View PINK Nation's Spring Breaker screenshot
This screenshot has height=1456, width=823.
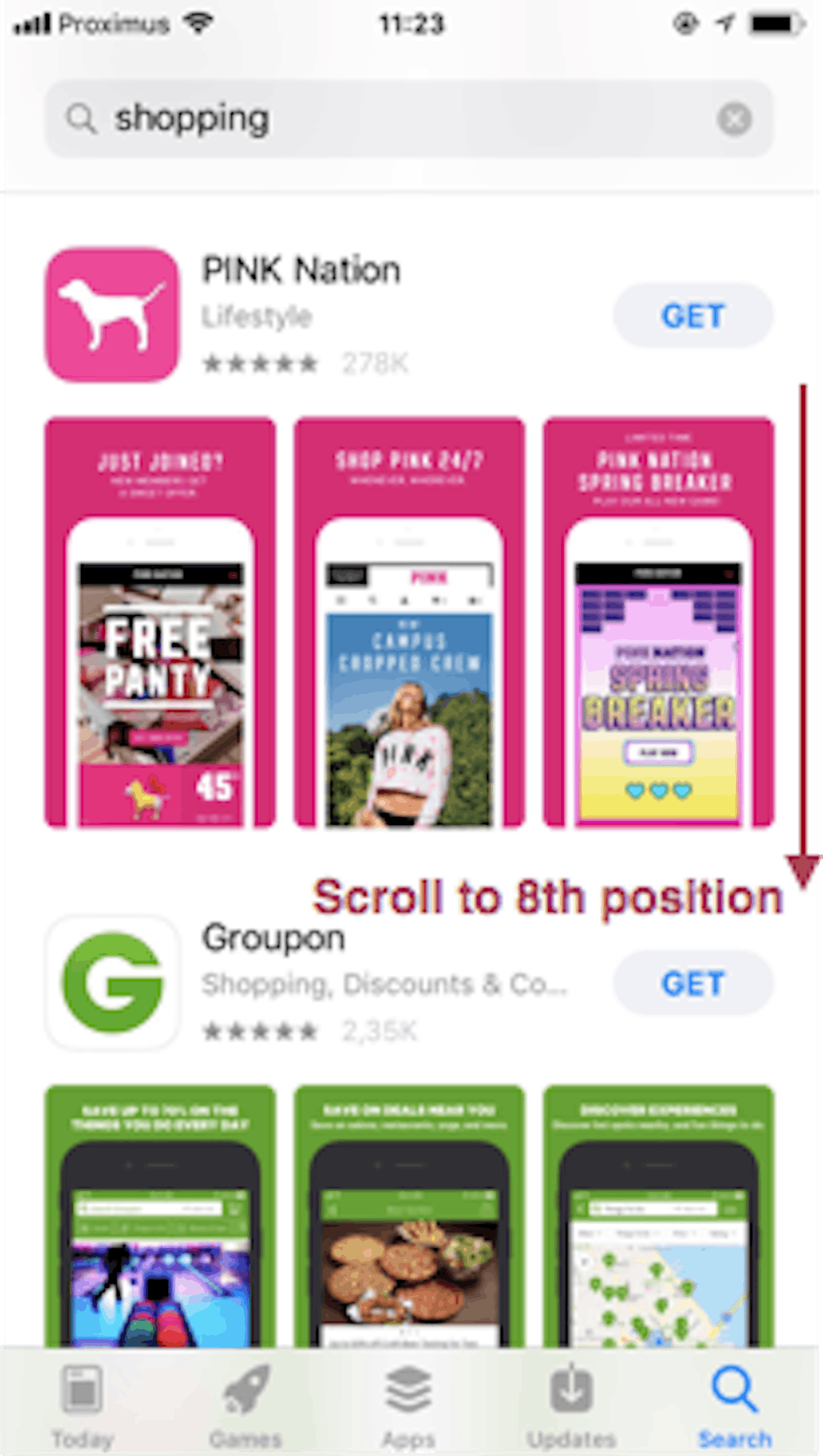click(x=658, y=622)
